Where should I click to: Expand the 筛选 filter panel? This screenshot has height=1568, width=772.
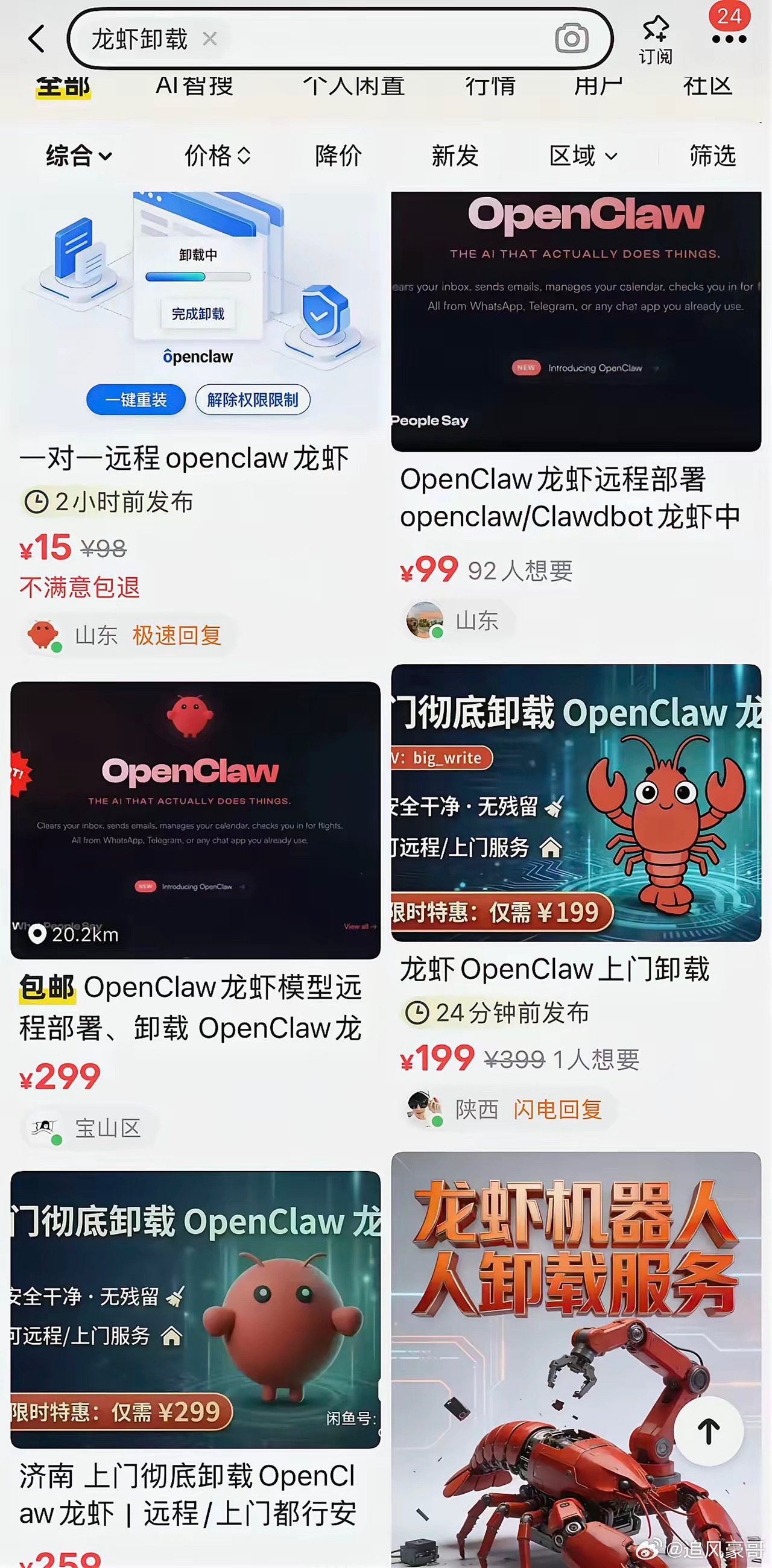tap(712, 156)
